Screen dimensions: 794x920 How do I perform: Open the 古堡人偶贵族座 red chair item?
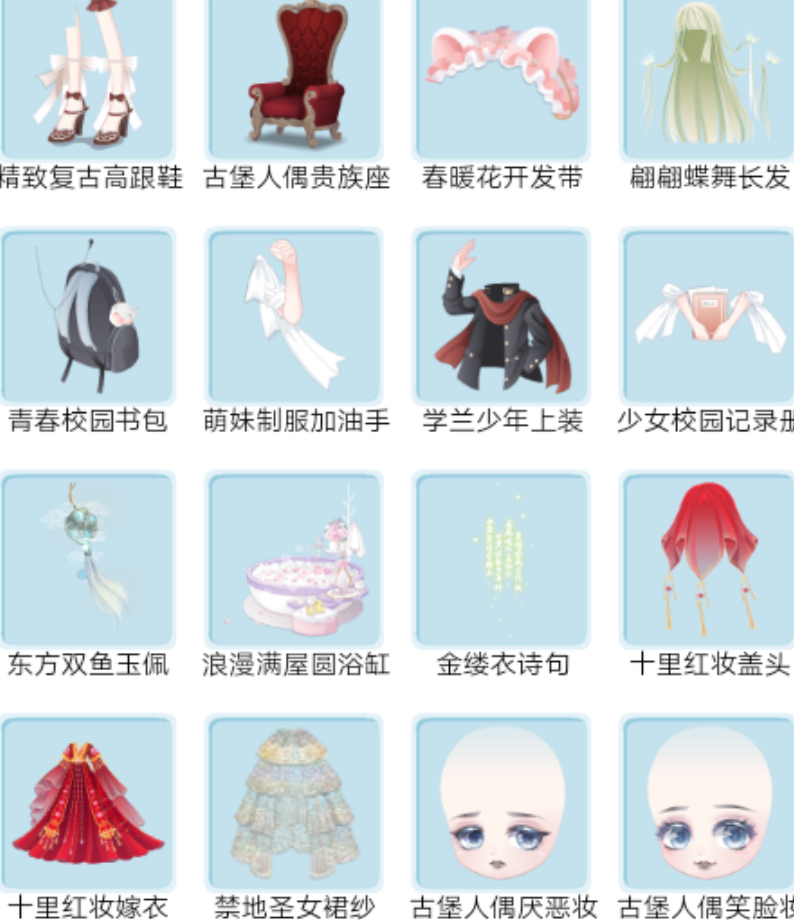pyautogui.click(x=295, y=79)
